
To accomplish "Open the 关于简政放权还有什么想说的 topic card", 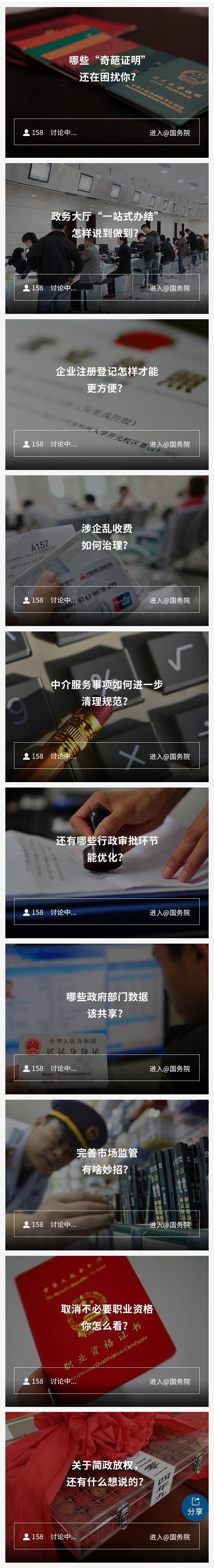I will (107, 1473).
